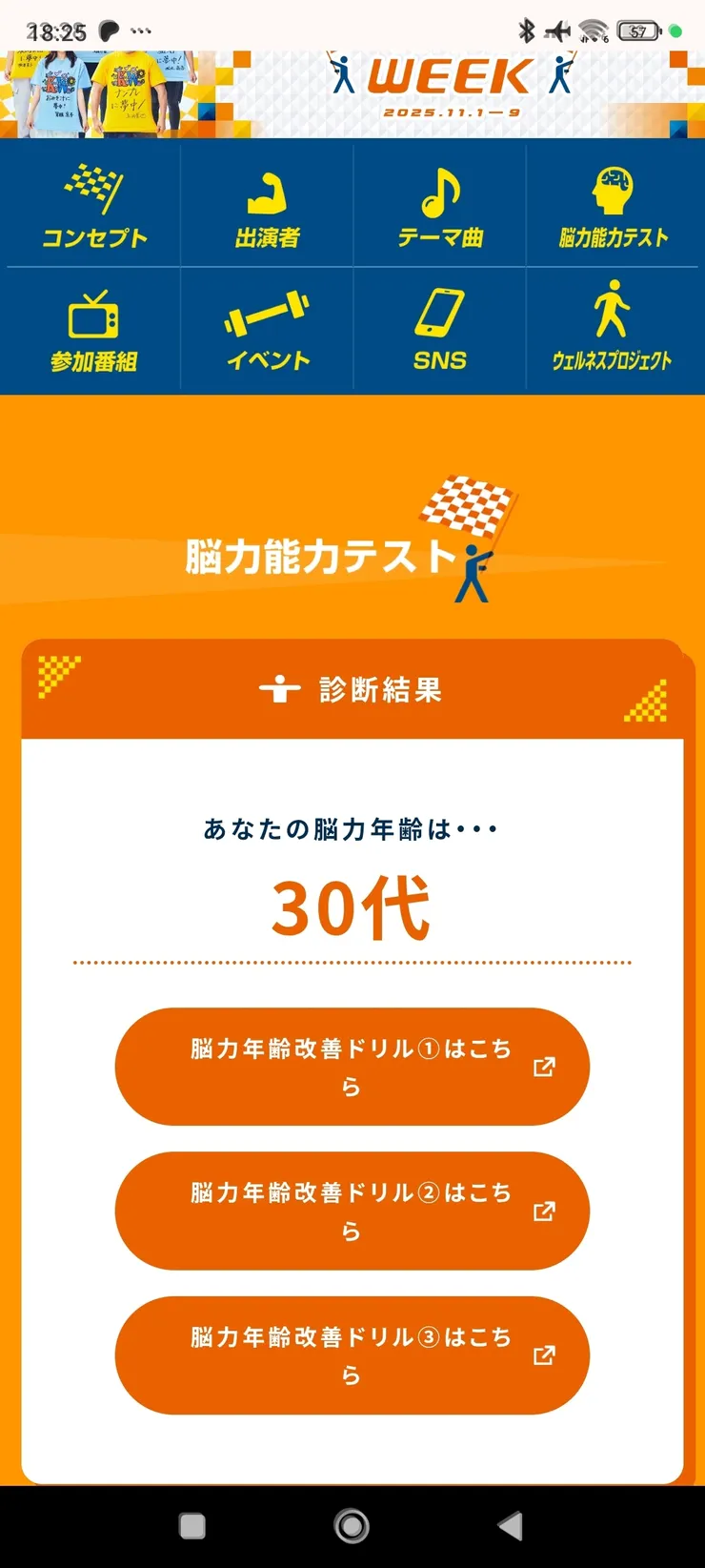Open 脳力年齢改善ドリル① link
Viewport: 705px width, 1568px height.
[x=352, y=1067]
